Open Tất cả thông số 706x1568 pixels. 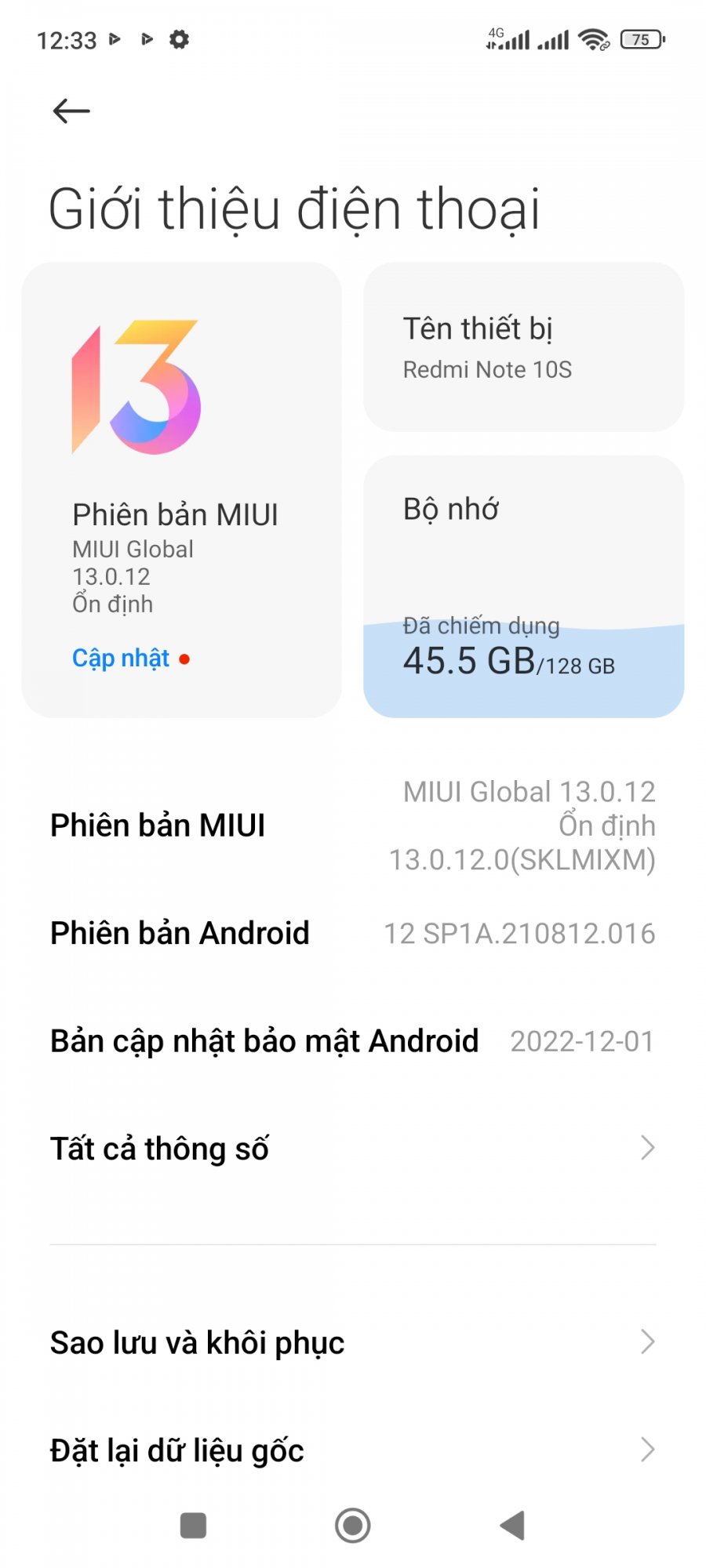pos(353,1149)
